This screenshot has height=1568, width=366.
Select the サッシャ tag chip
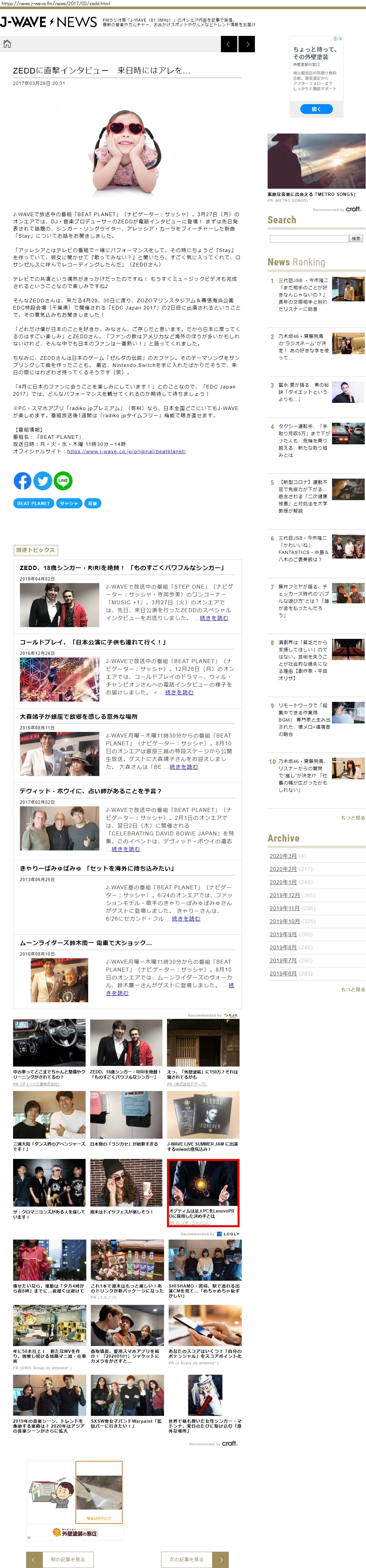[69, 503]
